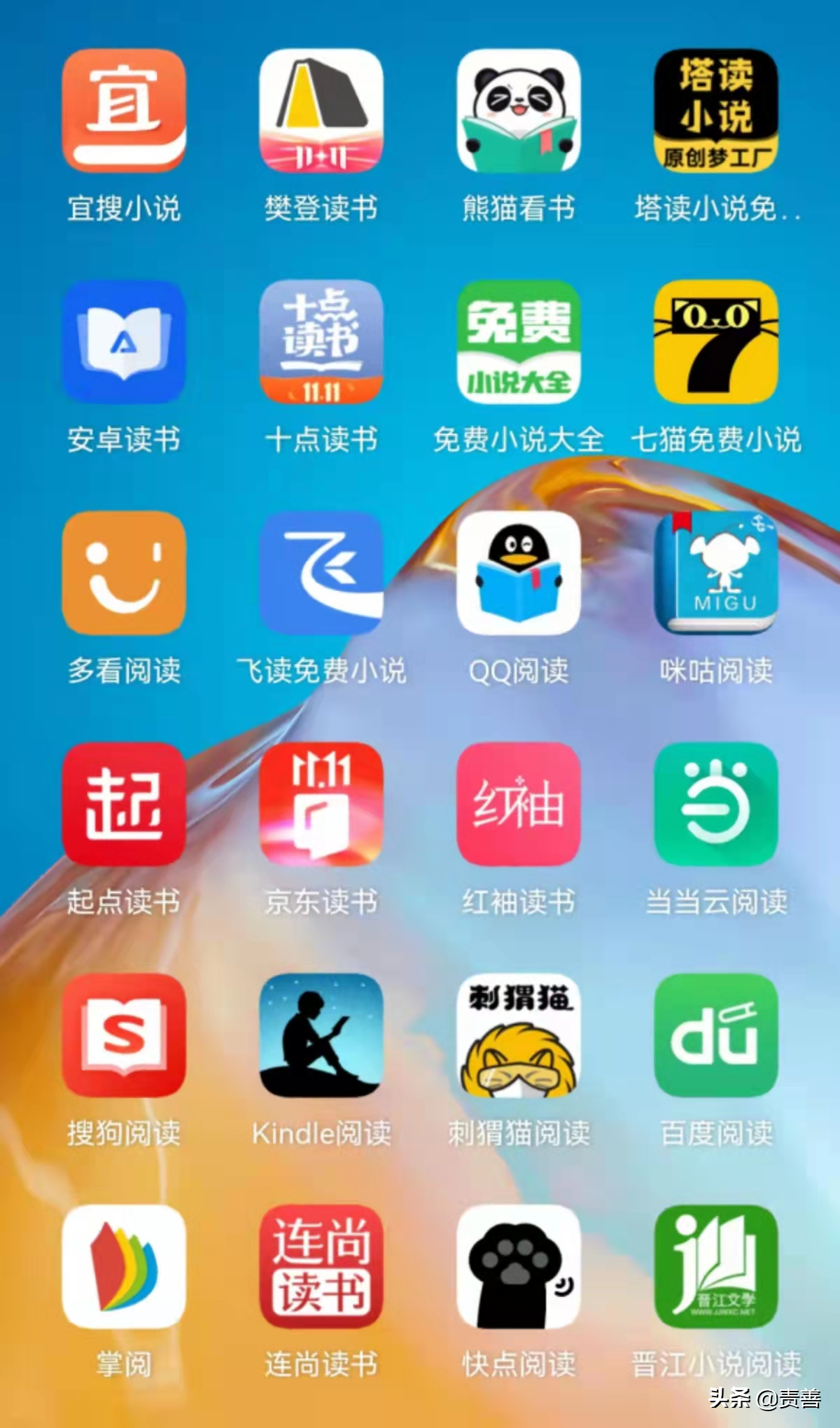The width and height of the screenshot is (840, 1428).
Task: Launch Kindle阅读 app
Action: pos(321,1035)
